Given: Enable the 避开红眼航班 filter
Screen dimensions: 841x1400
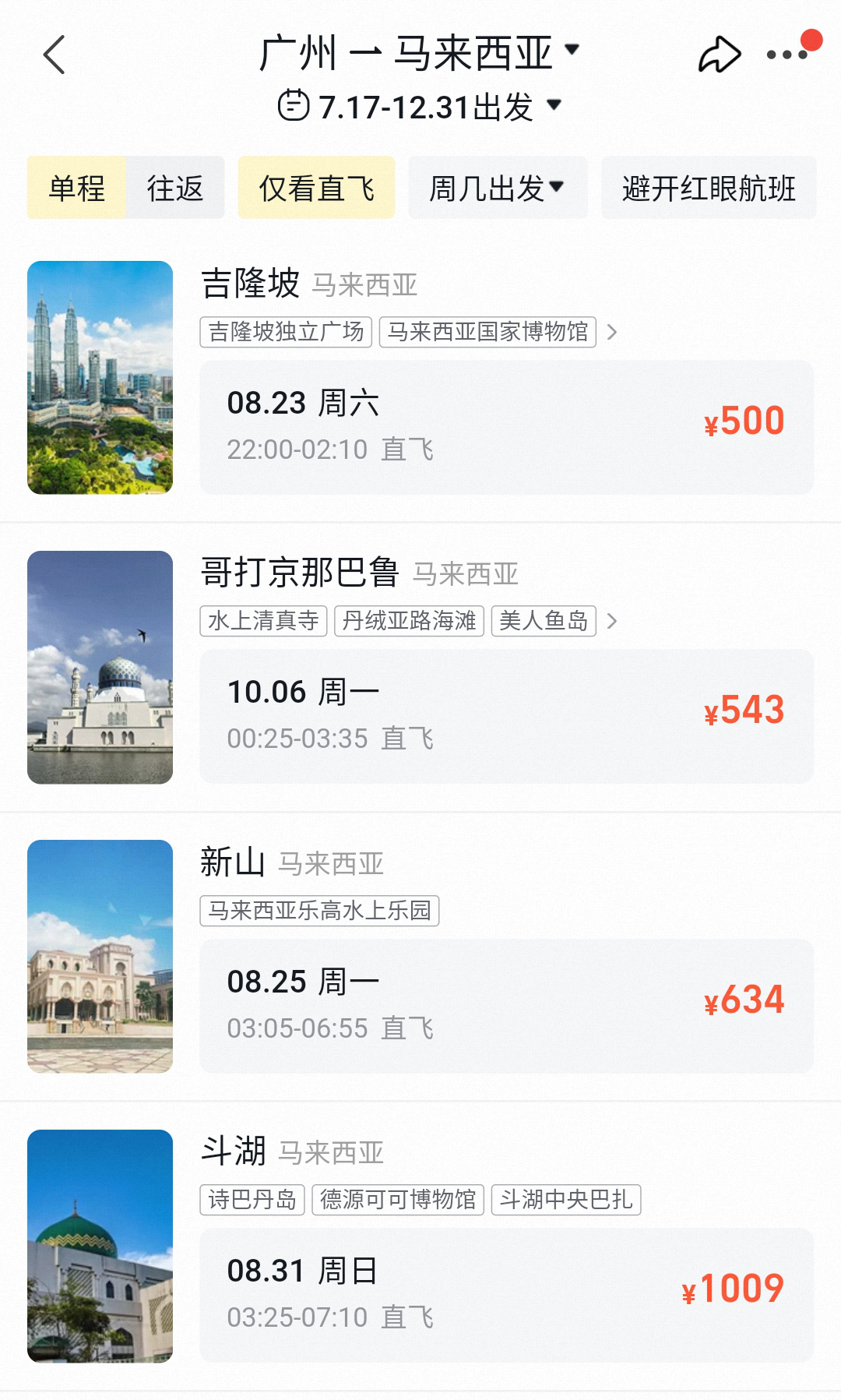Looking at the screenshot, I should pos(709,188).
